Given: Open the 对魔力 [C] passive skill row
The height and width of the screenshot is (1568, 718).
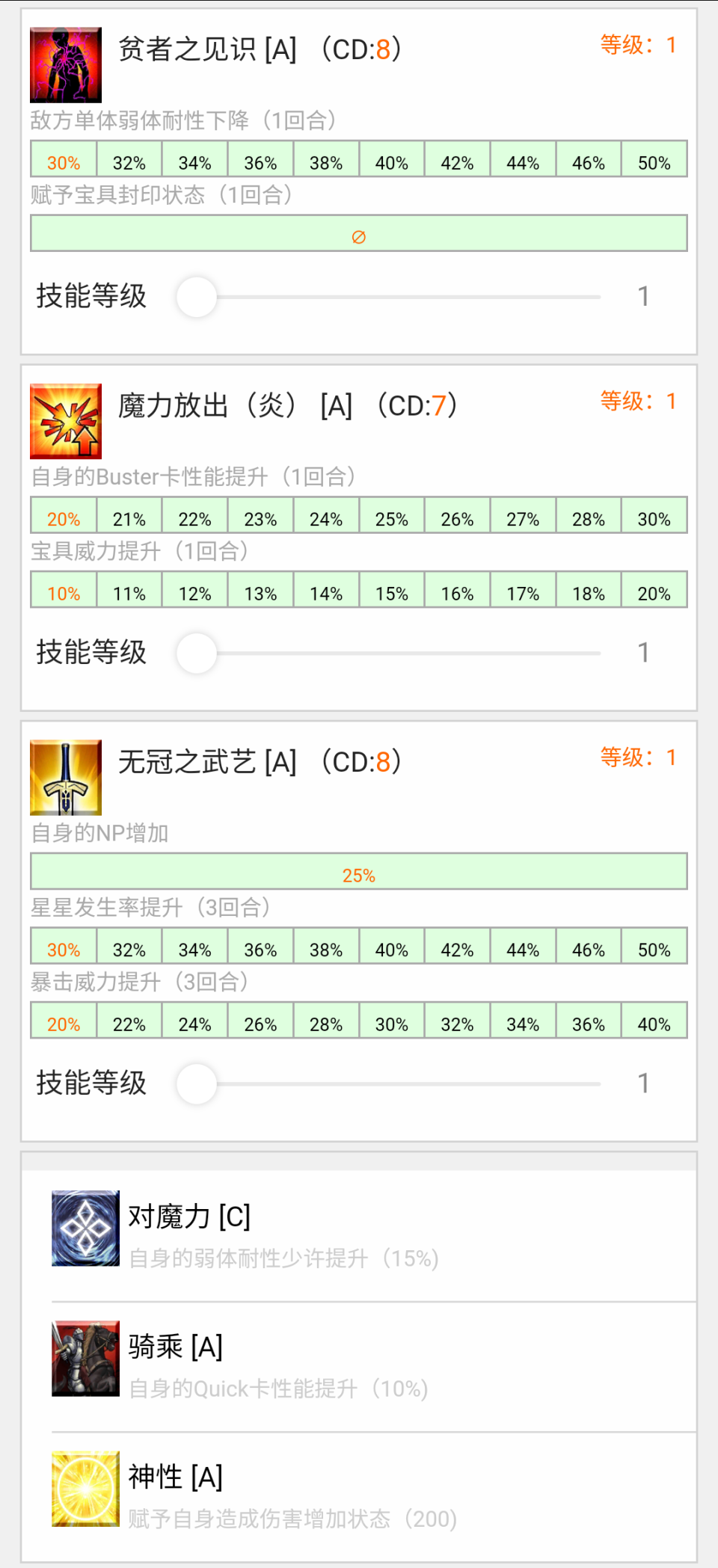Looking at the screenshot, I should tap(359, 1238).
